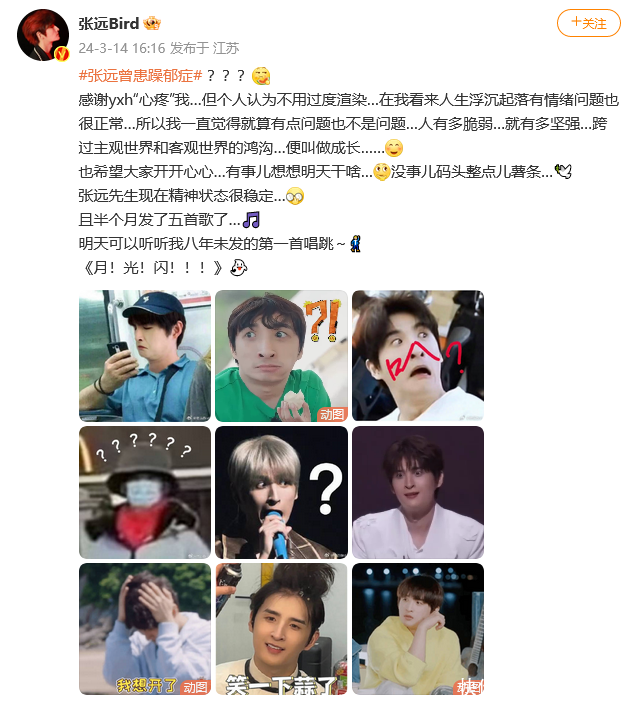This screenshot has height=702, width=634.
Task: View the surprised man on purple background
Action: [418, 492]
